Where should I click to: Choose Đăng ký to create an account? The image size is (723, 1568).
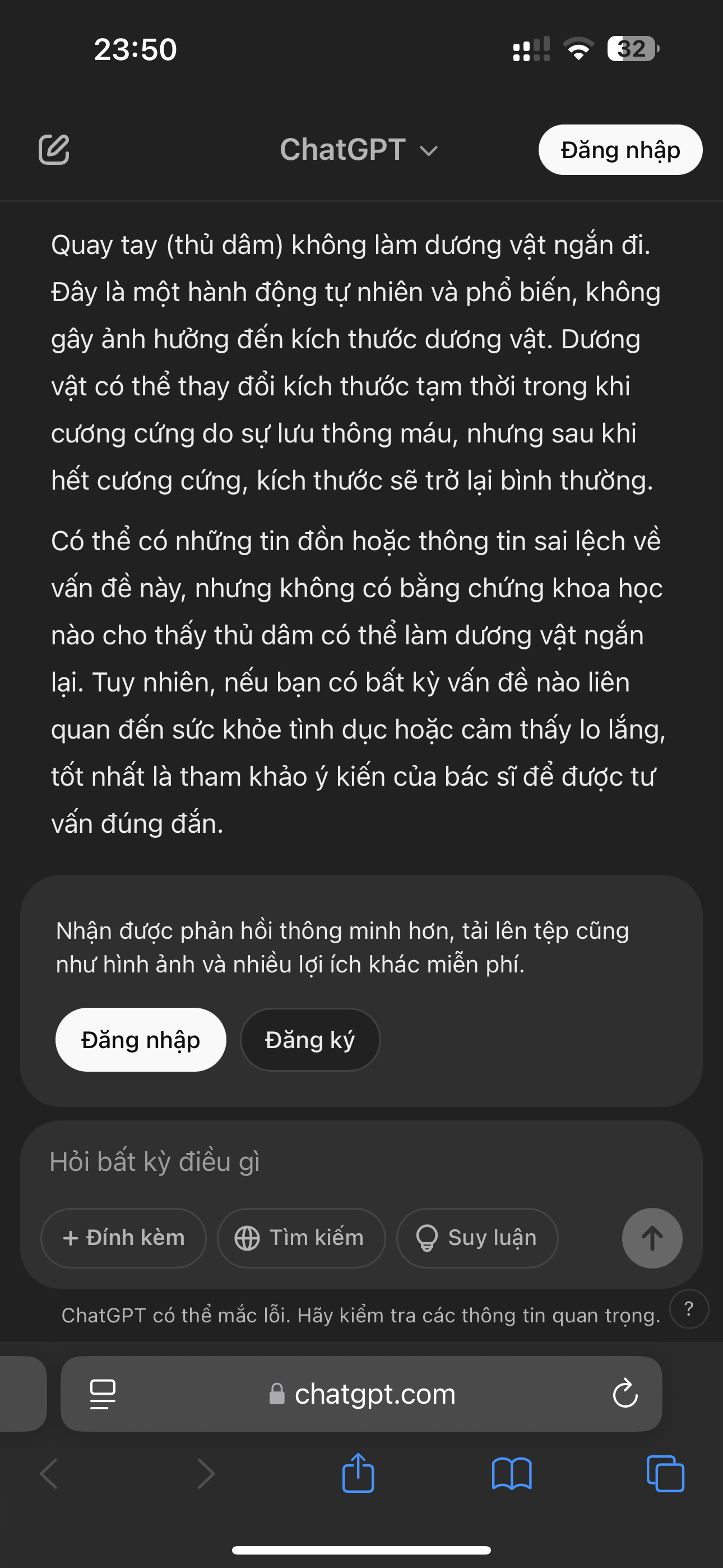tap(310, 1040)
